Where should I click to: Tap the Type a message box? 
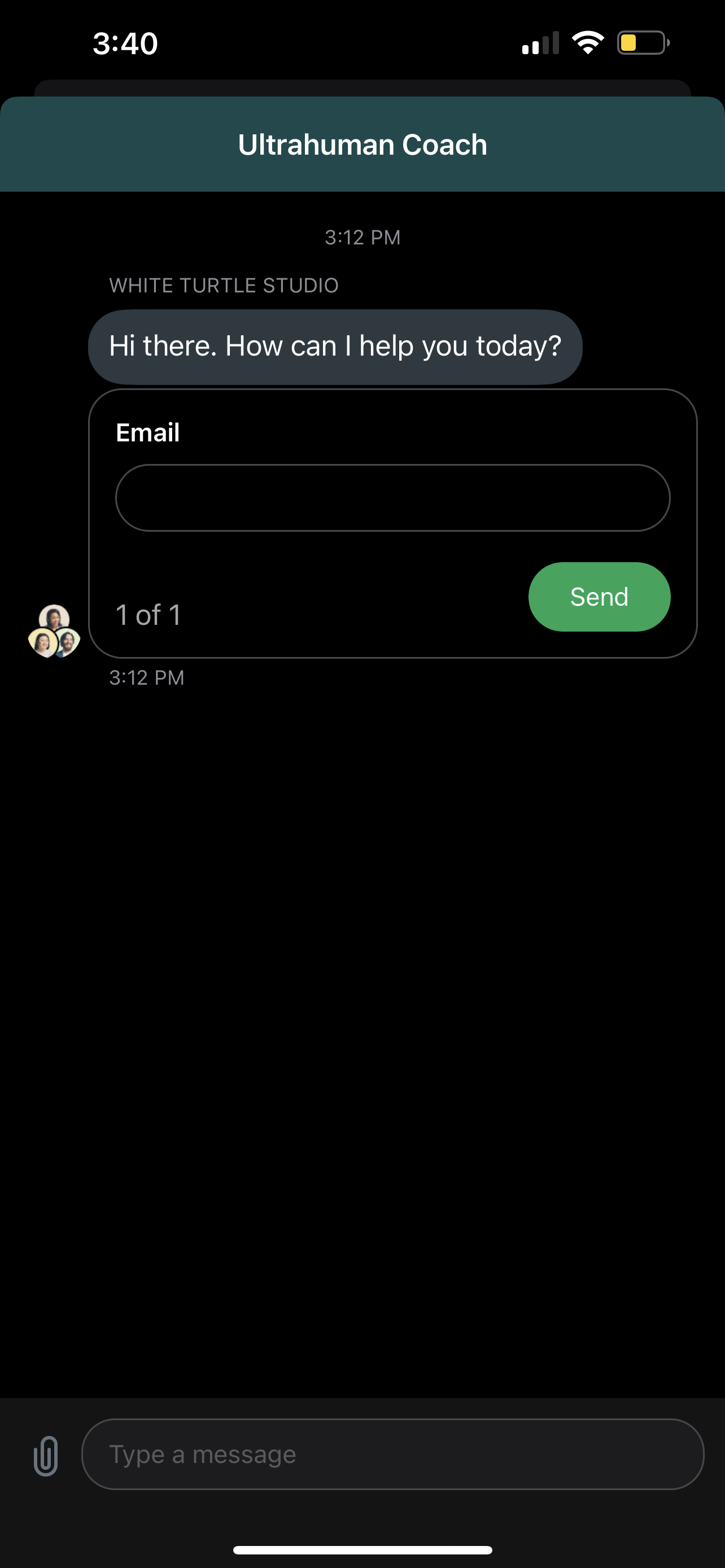[392, 1454]
